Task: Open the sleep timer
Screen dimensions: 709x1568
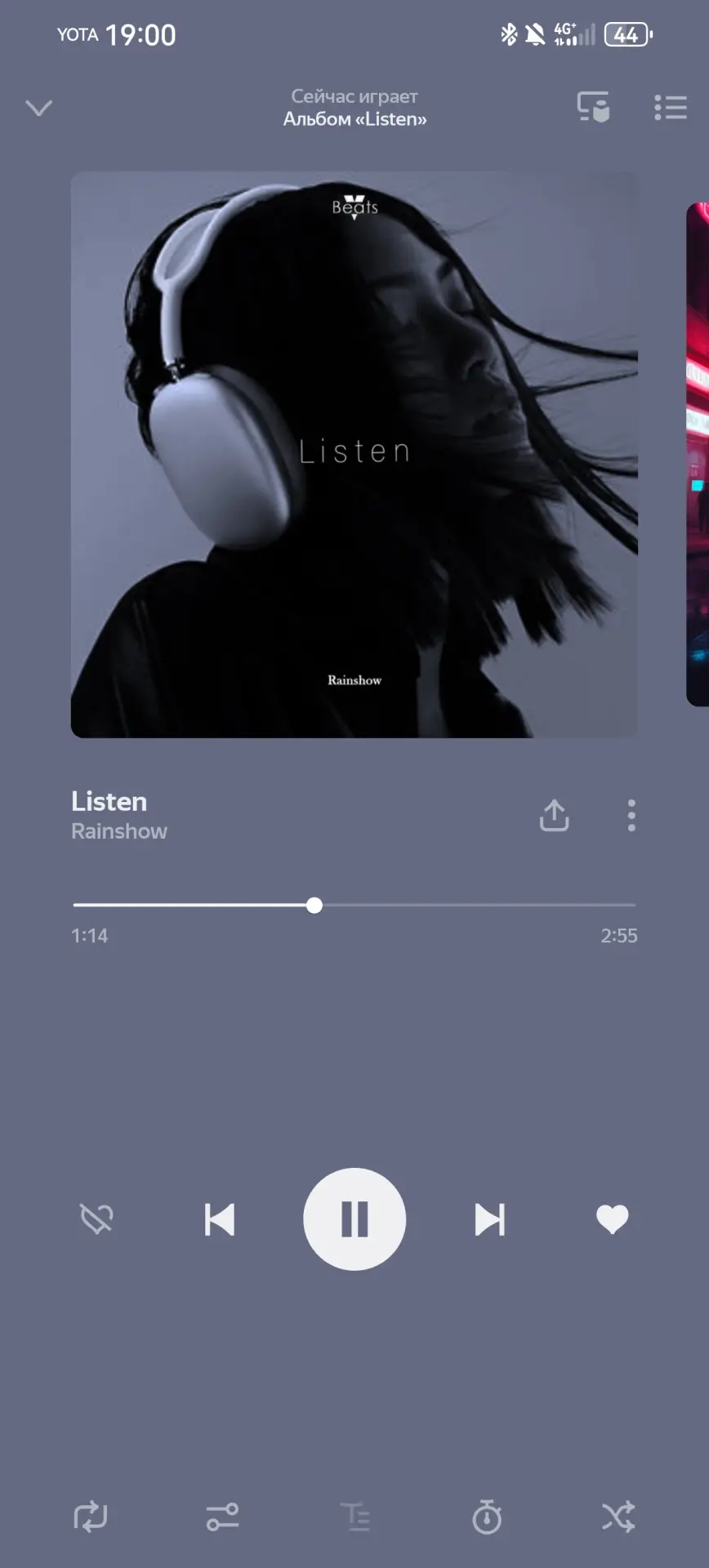Action: click(487, 1517)
